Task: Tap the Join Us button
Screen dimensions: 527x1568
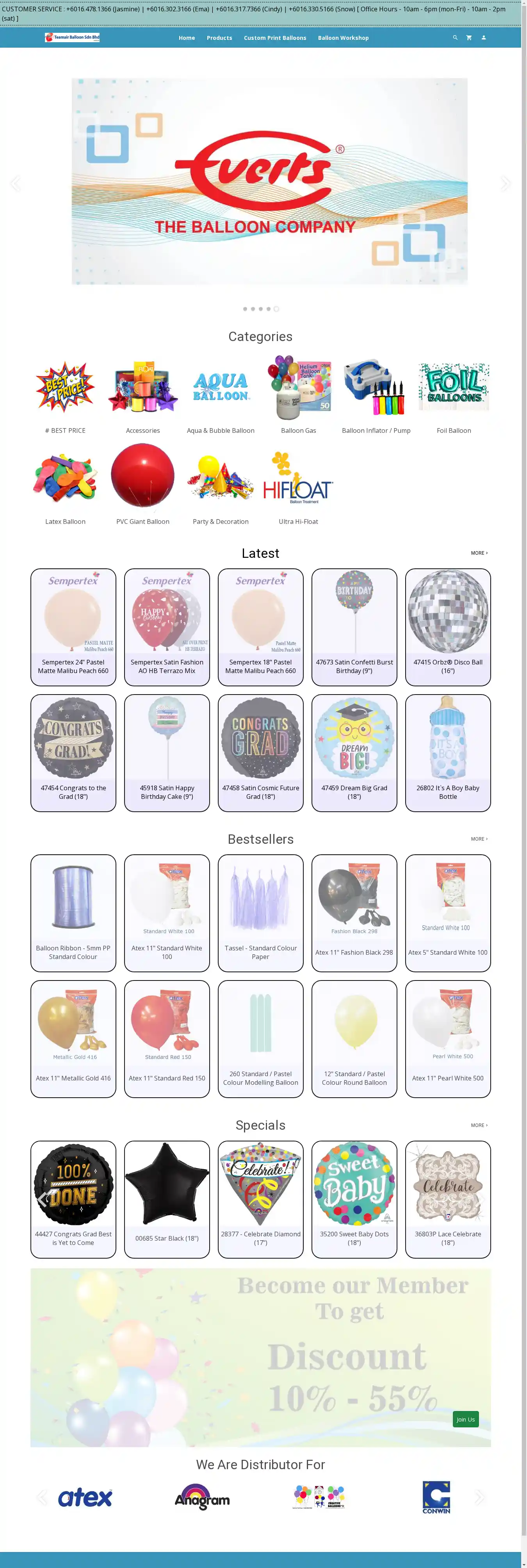Action: click(466, 1420)
